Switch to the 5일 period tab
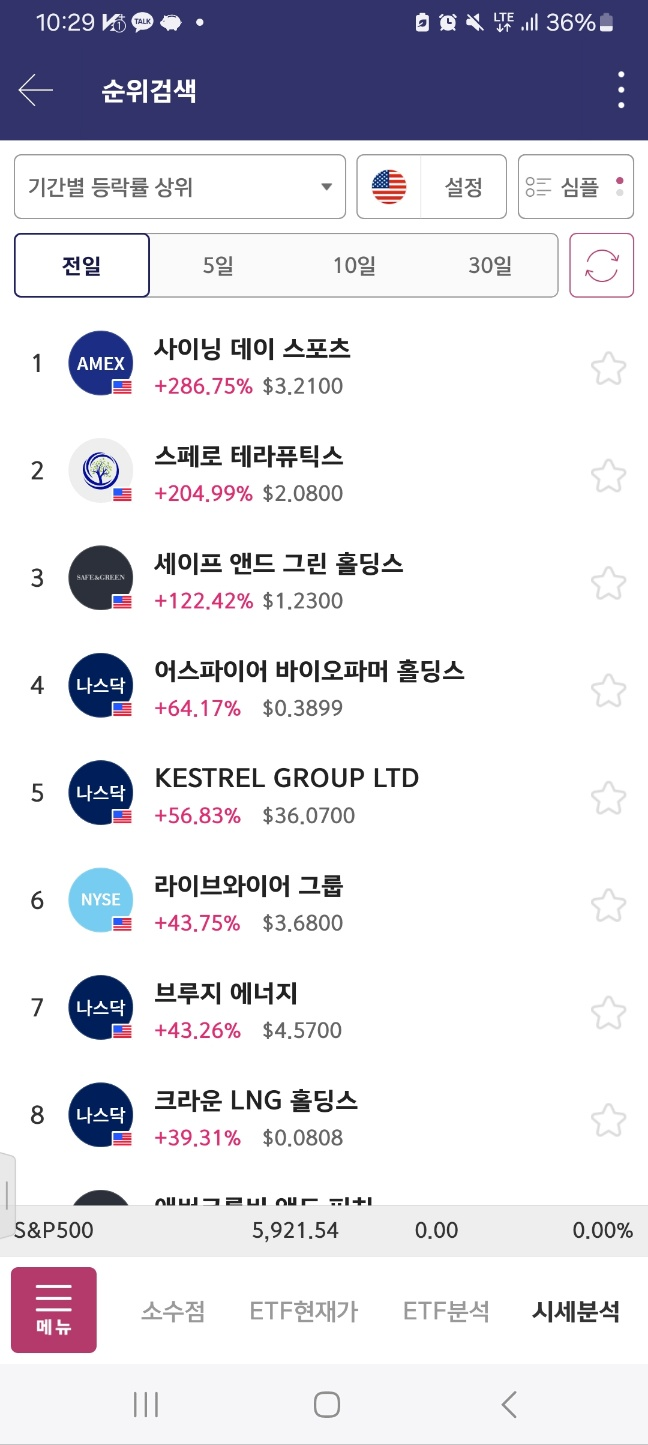Screen dimensions: 648x1445 click(x=217, y=266)
